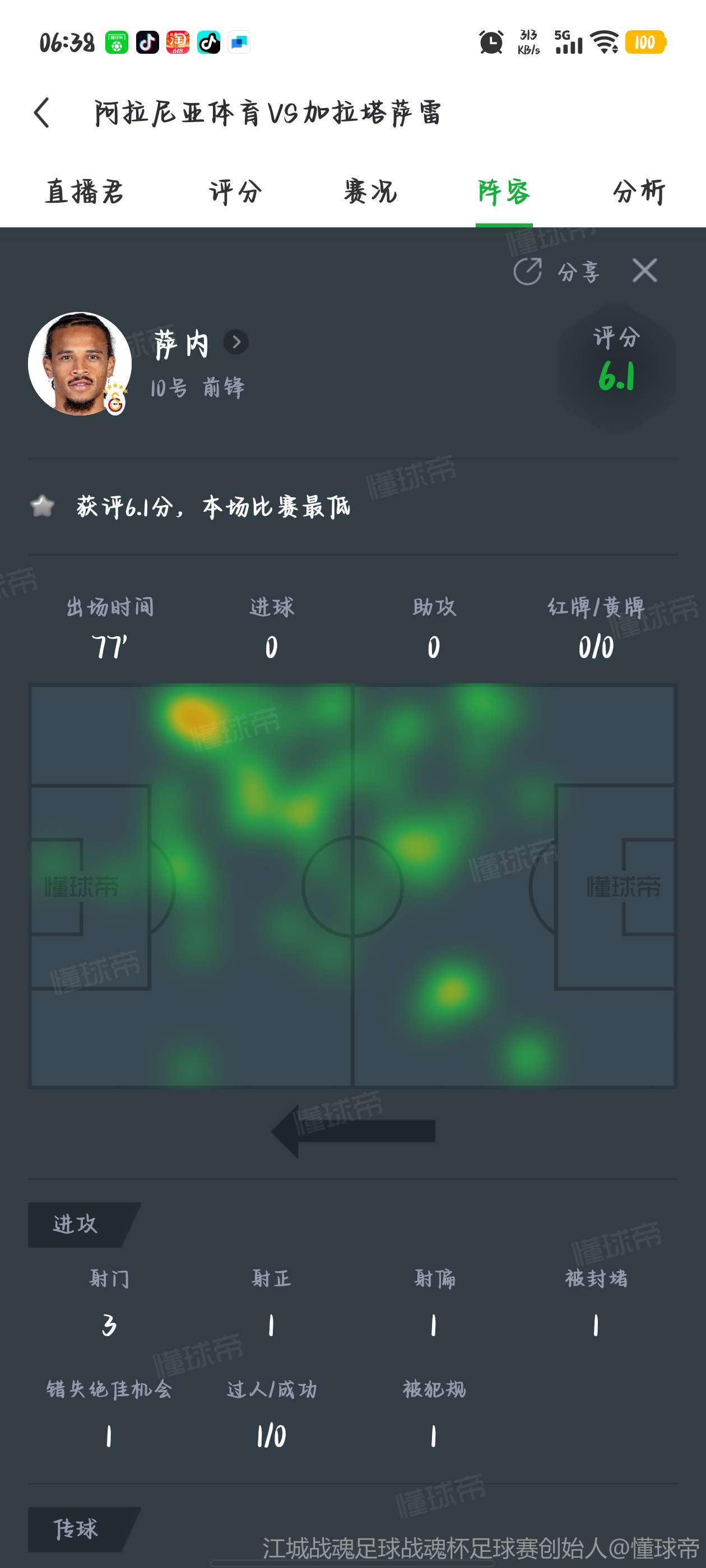Share 萨内's player stats card
The width and height of the screenshot is (706, 1568).
coord(557,272)
